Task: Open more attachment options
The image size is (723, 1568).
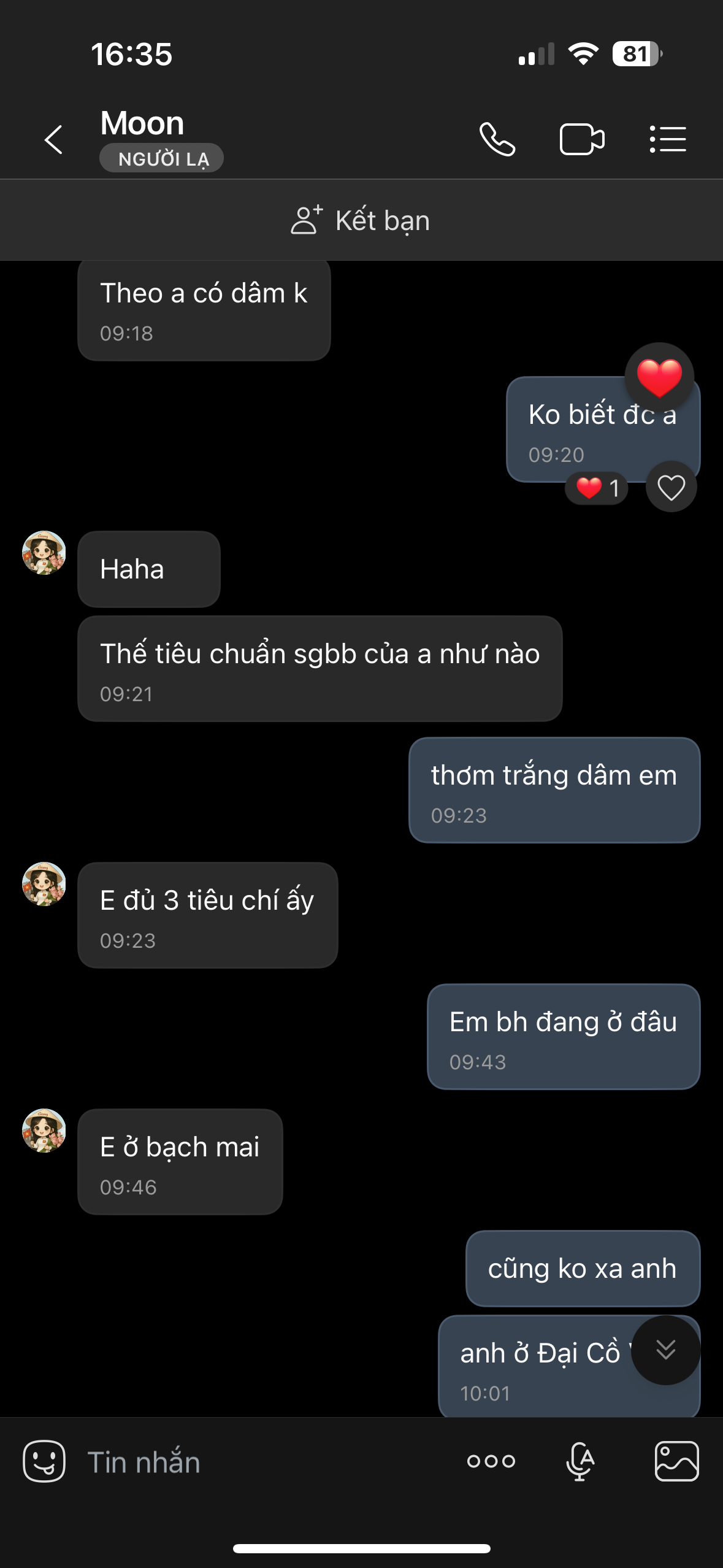Action: click(x=491, y=1461)
